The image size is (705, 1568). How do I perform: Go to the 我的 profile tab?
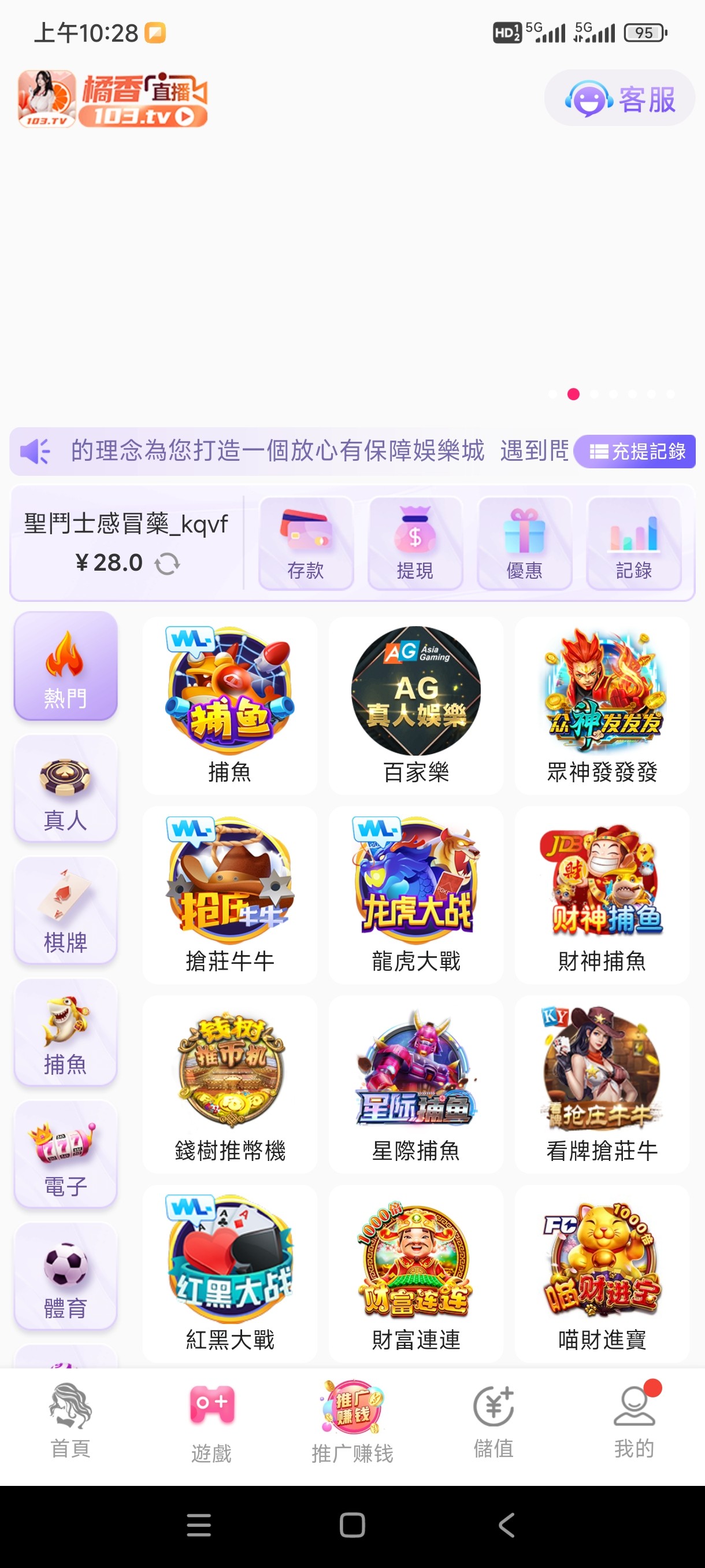point(634,1421)
